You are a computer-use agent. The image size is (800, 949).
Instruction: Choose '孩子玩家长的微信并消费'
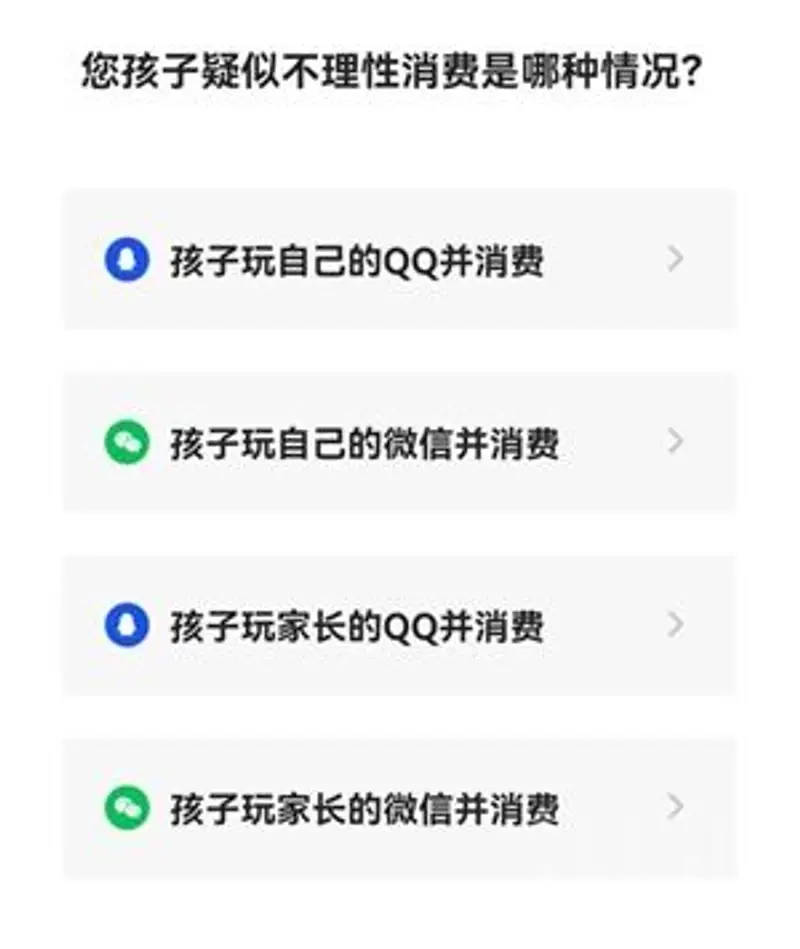[x=360, y=806]
